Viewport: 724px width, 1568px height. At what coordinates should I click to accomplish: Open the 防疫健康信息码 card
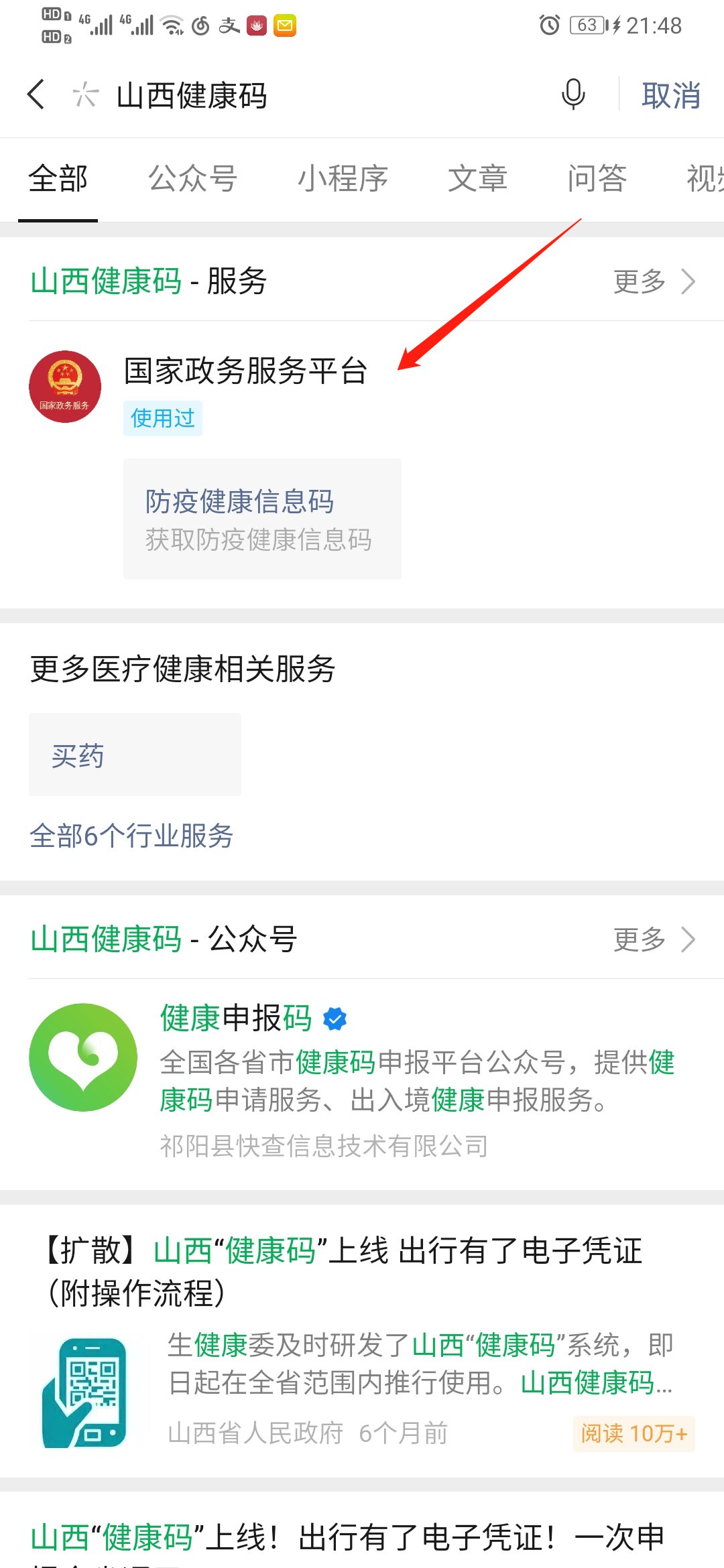262,519
